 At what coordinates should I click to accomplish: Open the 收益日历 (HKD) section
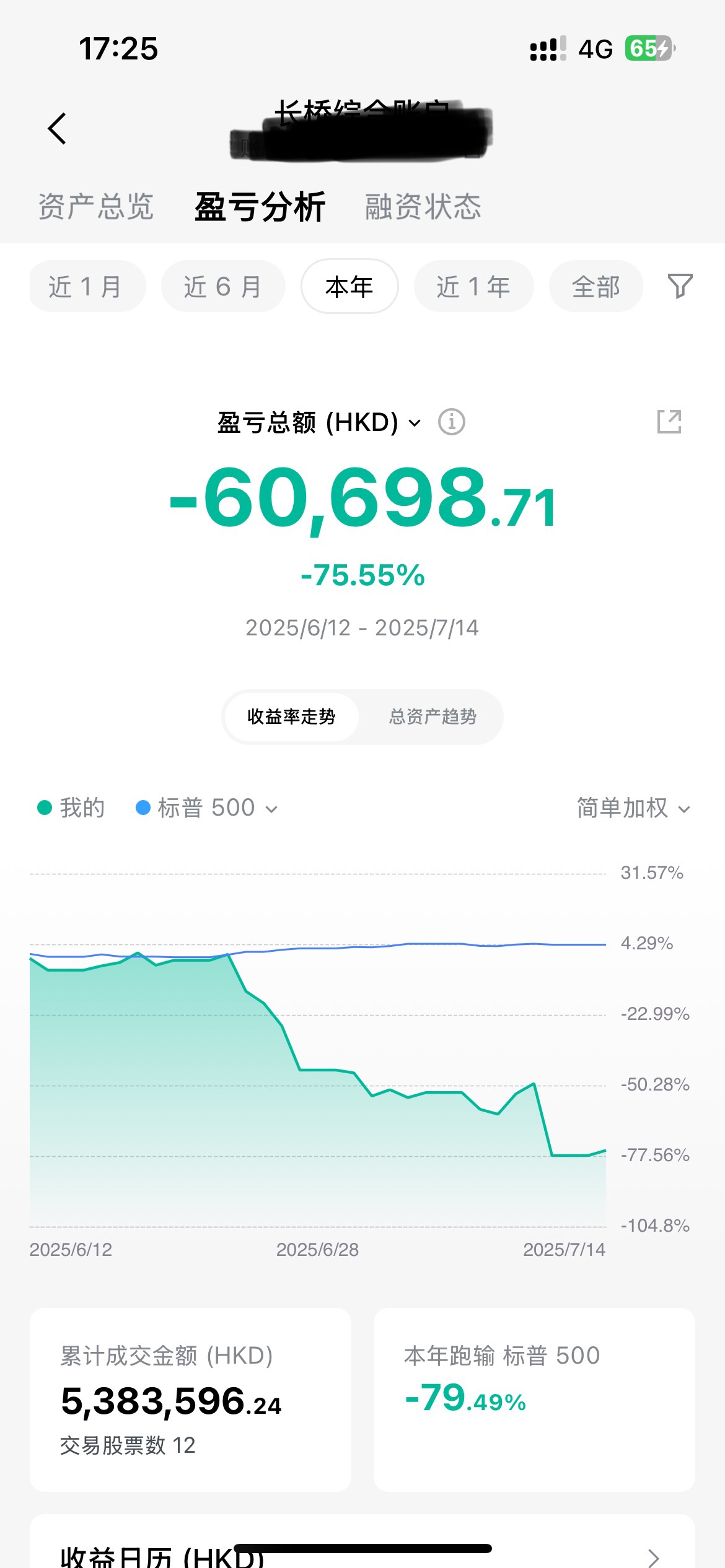tap(362, 1554)
